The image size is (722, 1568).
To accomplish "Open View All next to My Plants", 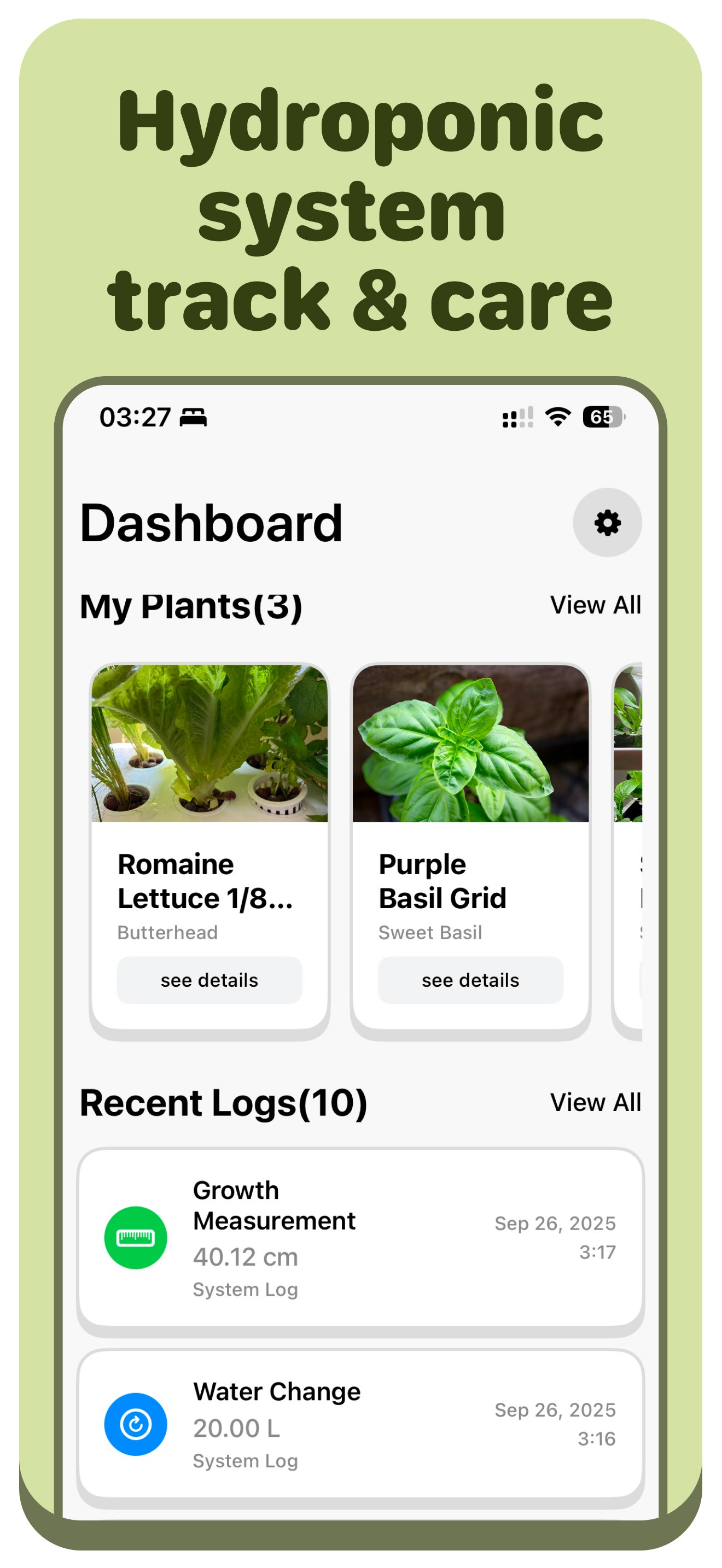I will pos(596,605).
